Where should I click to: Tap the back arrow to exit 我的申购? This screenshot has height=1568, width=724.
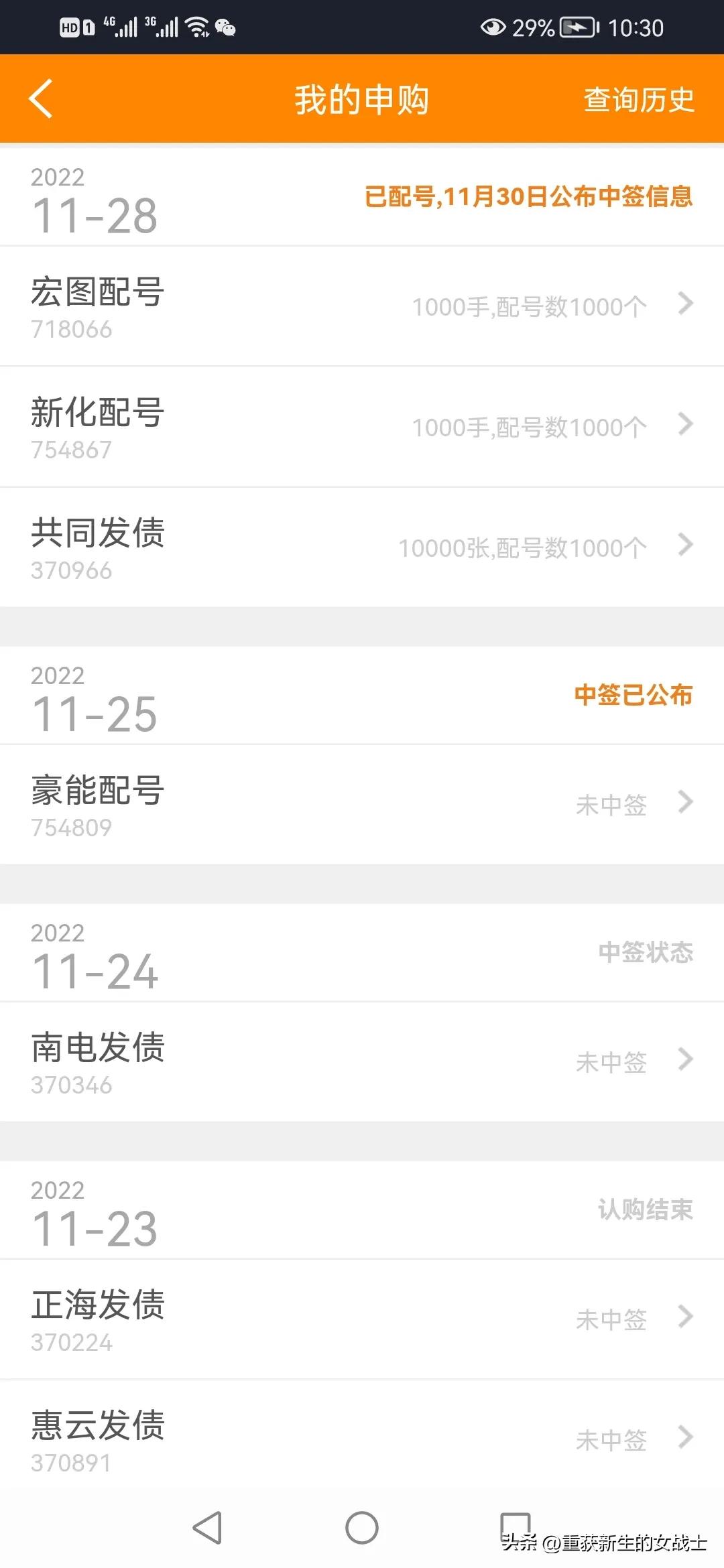(42, 99)
